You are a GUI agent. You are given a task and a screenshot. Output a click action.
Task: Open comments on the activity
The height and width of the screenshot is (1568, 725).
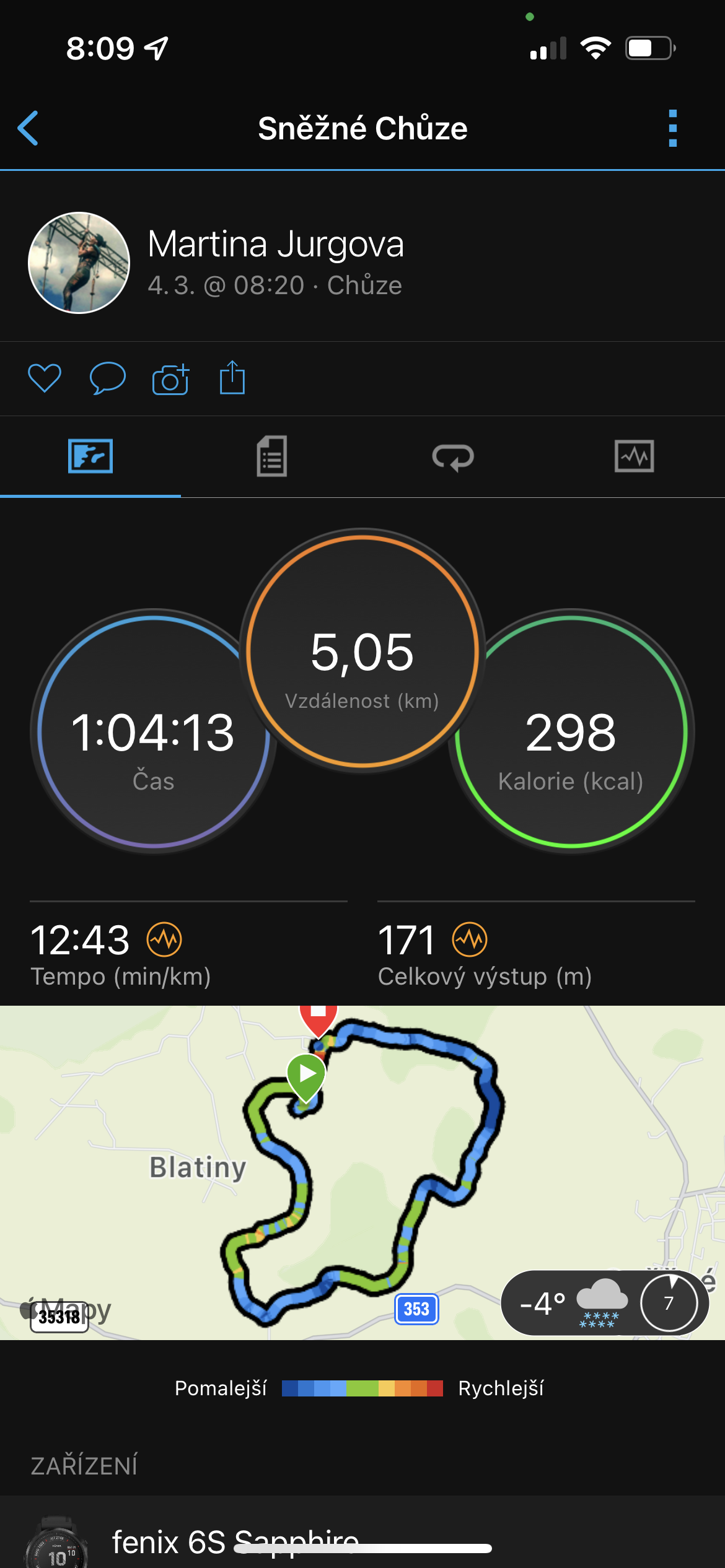[x=108, y=378]
